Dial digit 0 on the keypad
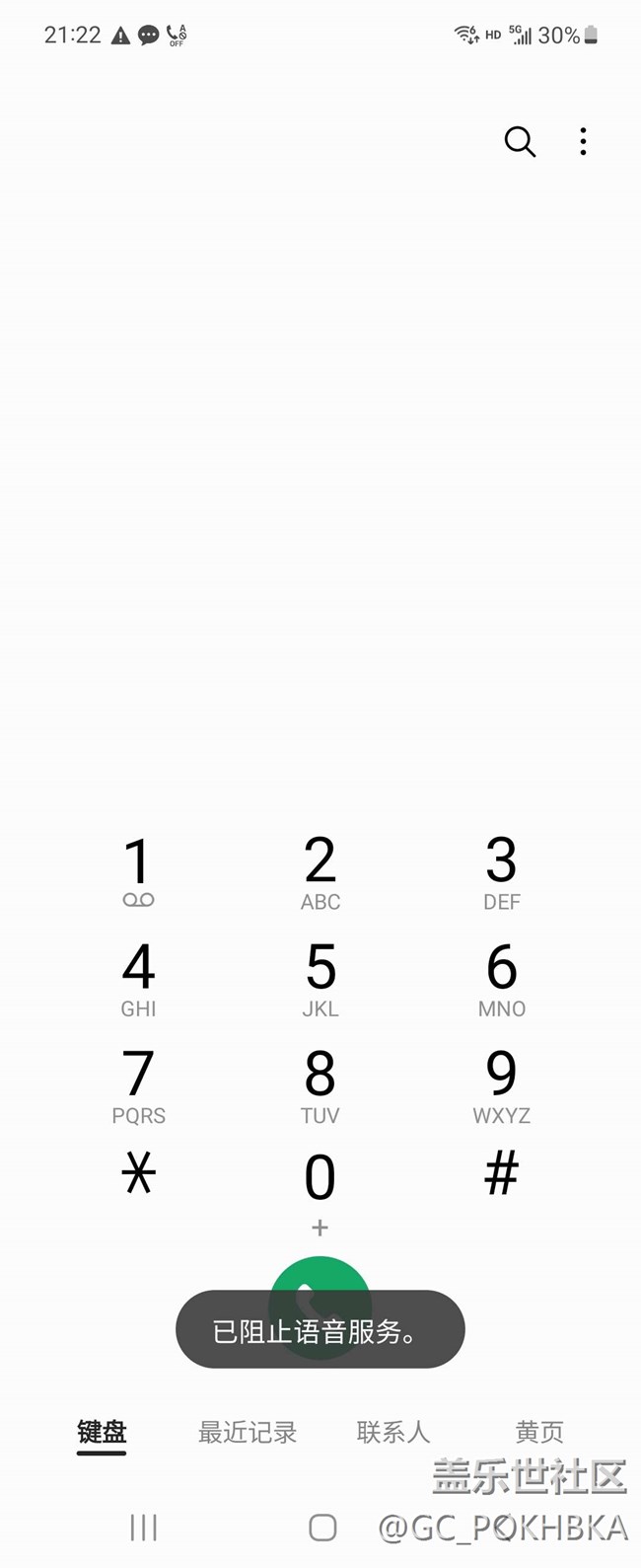 click(x=320, y=1187)
